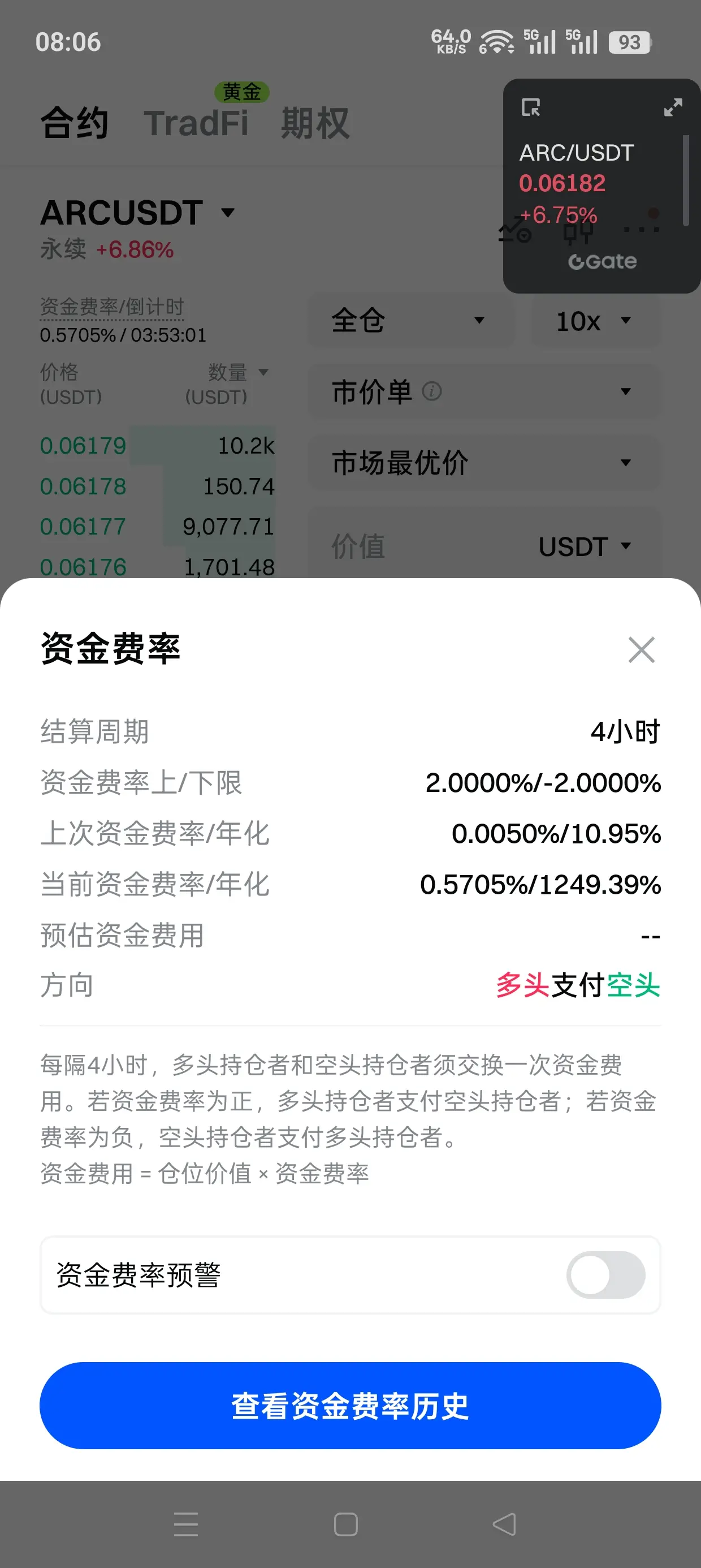Expand the ARC/USDT floating window to fullscreen

(x=672, y=107)
